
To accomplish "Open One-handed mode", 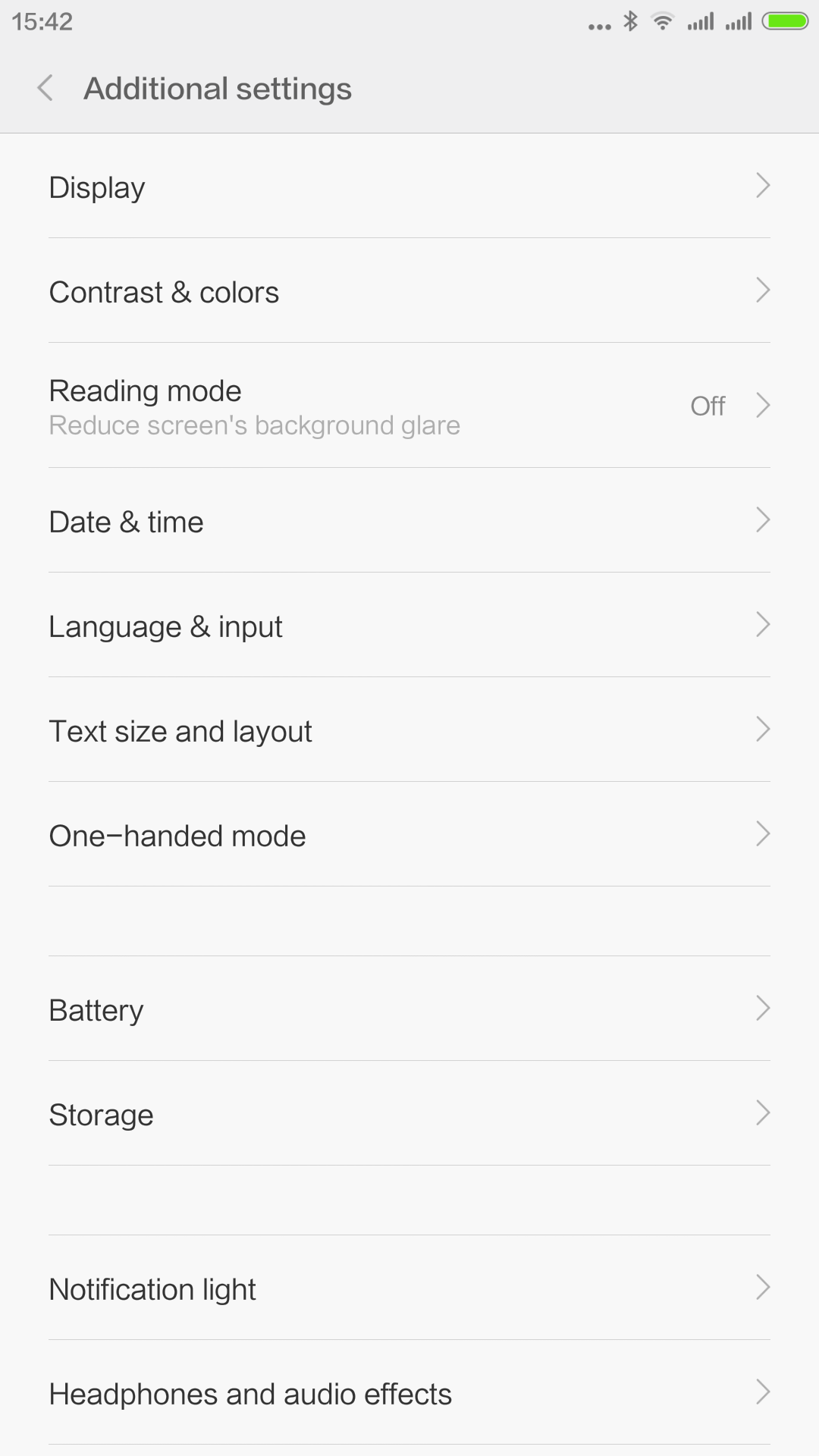I will (409, 835).
